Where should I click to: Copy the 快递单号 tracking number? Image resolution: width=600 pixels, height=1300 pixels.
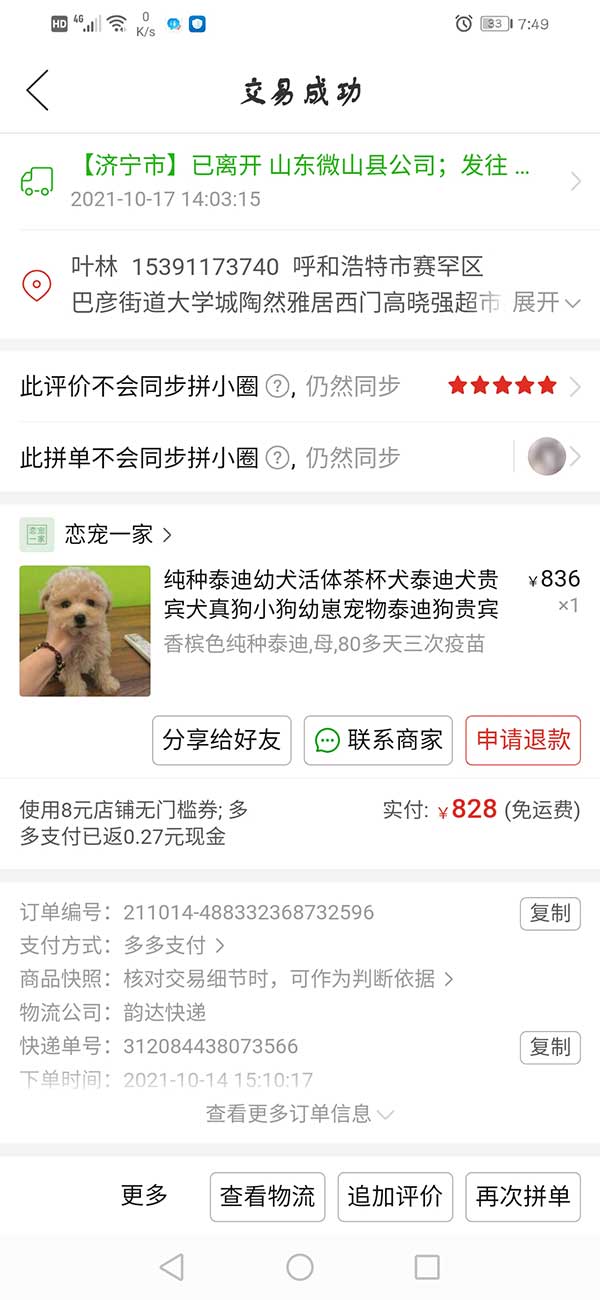point(549,1047)
